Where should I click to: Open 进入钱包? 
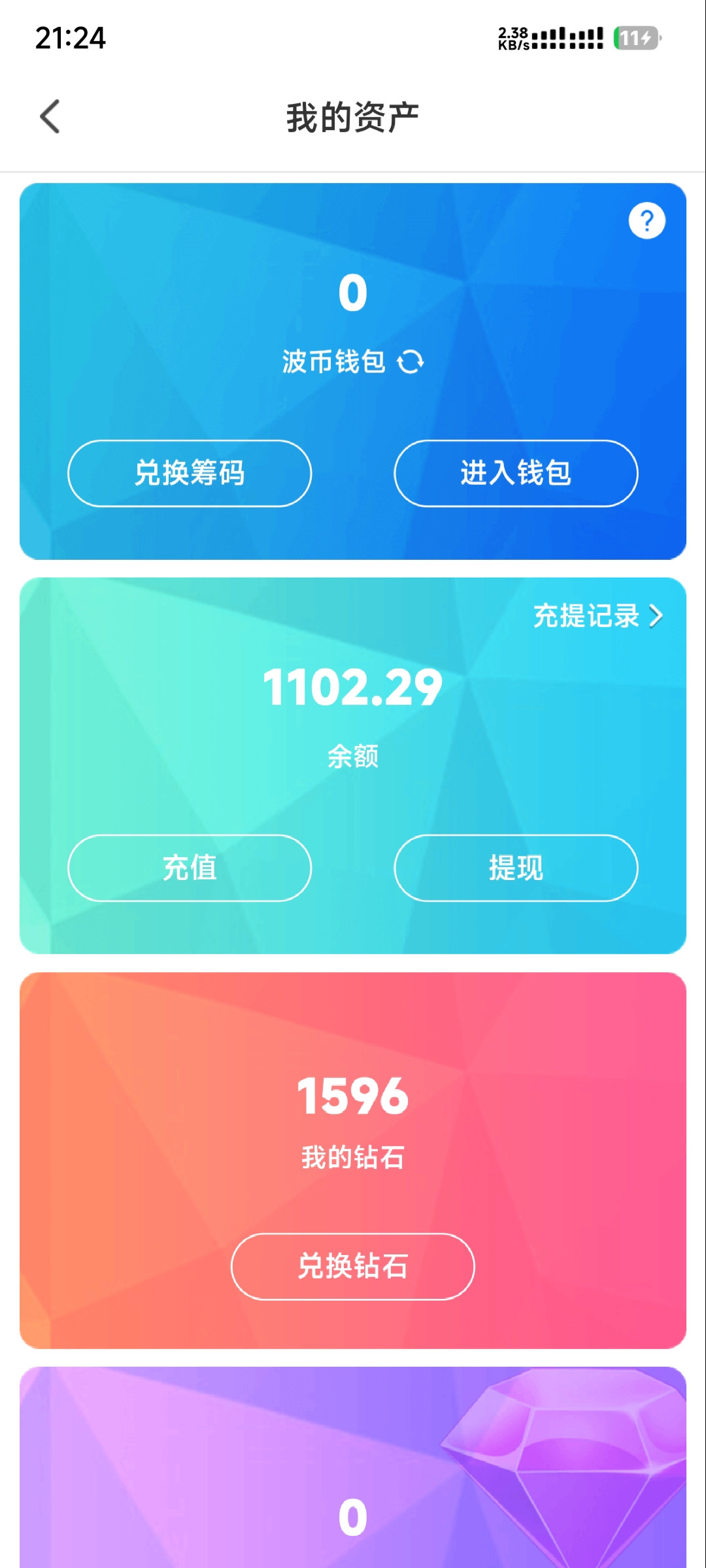[516, 474]
